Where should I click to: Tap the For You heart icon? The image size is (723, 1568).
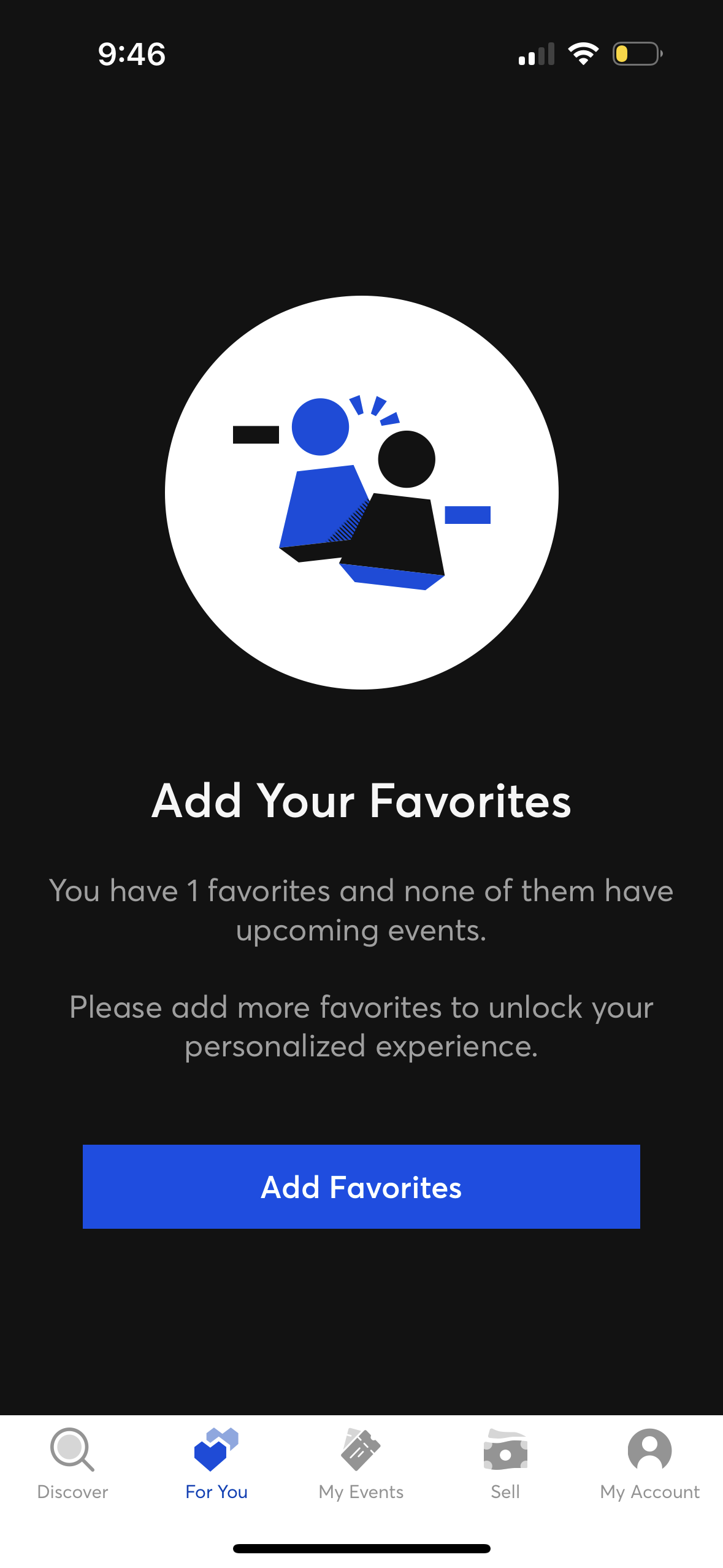click(217, 1453)
